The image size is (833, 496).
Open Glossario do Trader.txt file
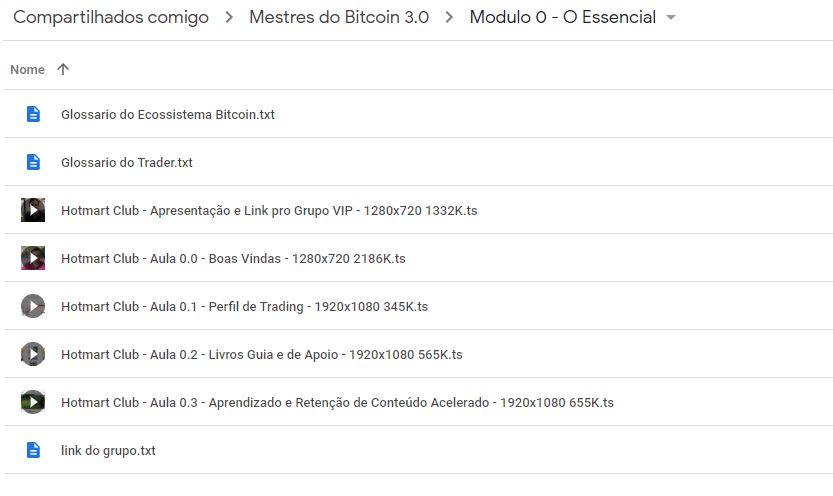[126, 162]
